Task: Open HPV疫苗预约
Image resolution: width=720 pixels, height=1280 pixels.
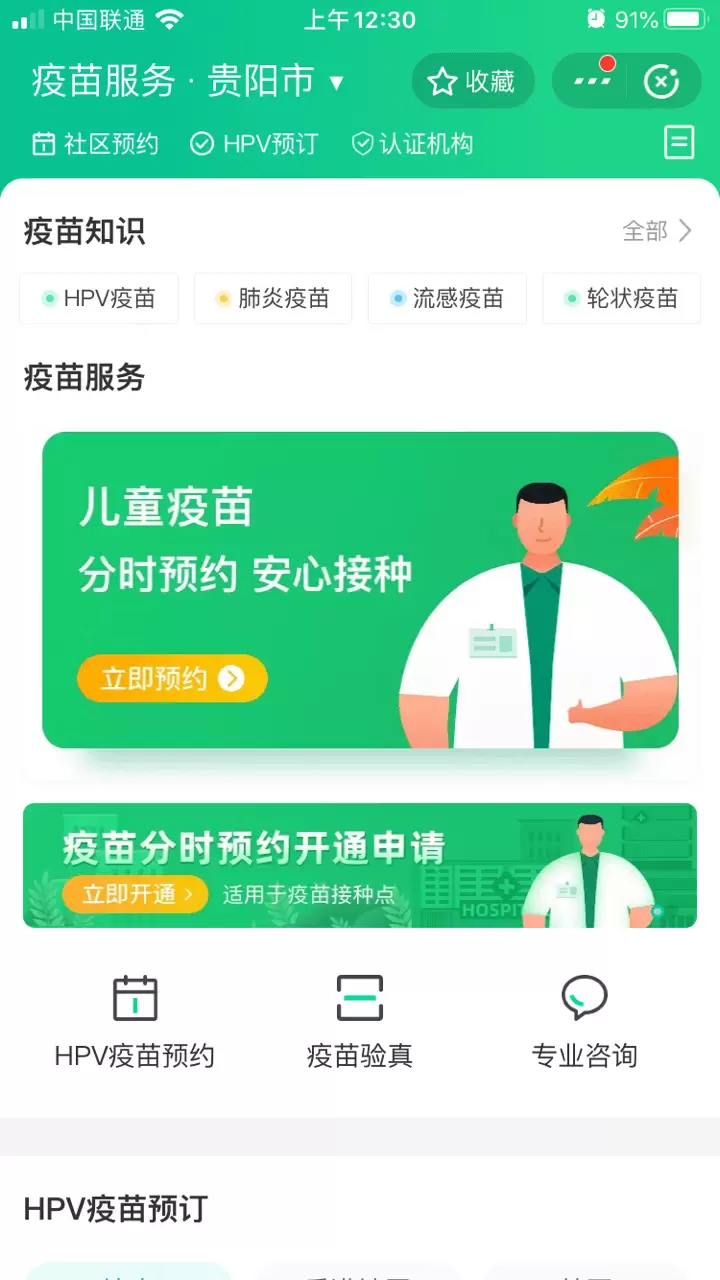Action: click(135, 1022)
